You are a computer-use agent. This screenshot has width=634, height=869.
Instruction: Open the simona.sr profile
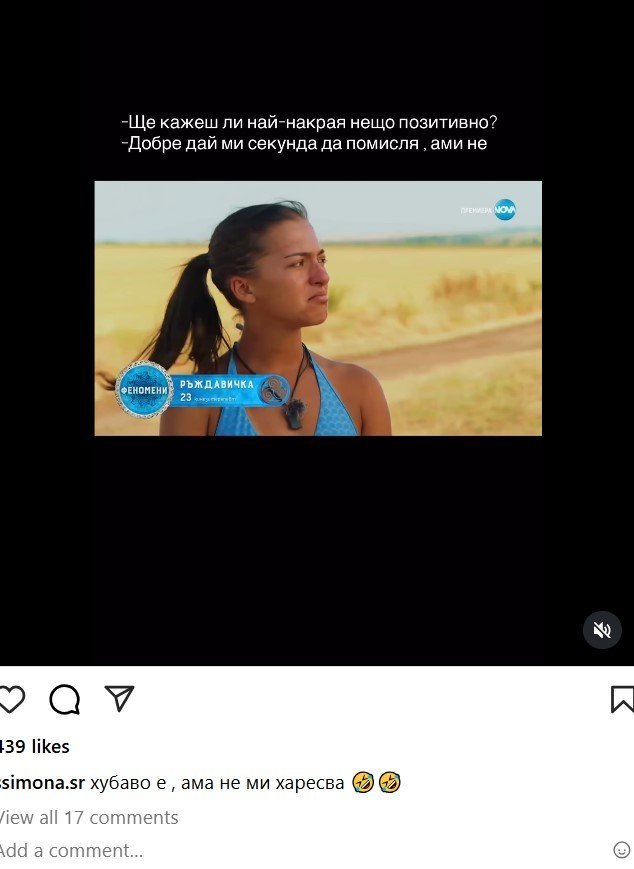44,783
